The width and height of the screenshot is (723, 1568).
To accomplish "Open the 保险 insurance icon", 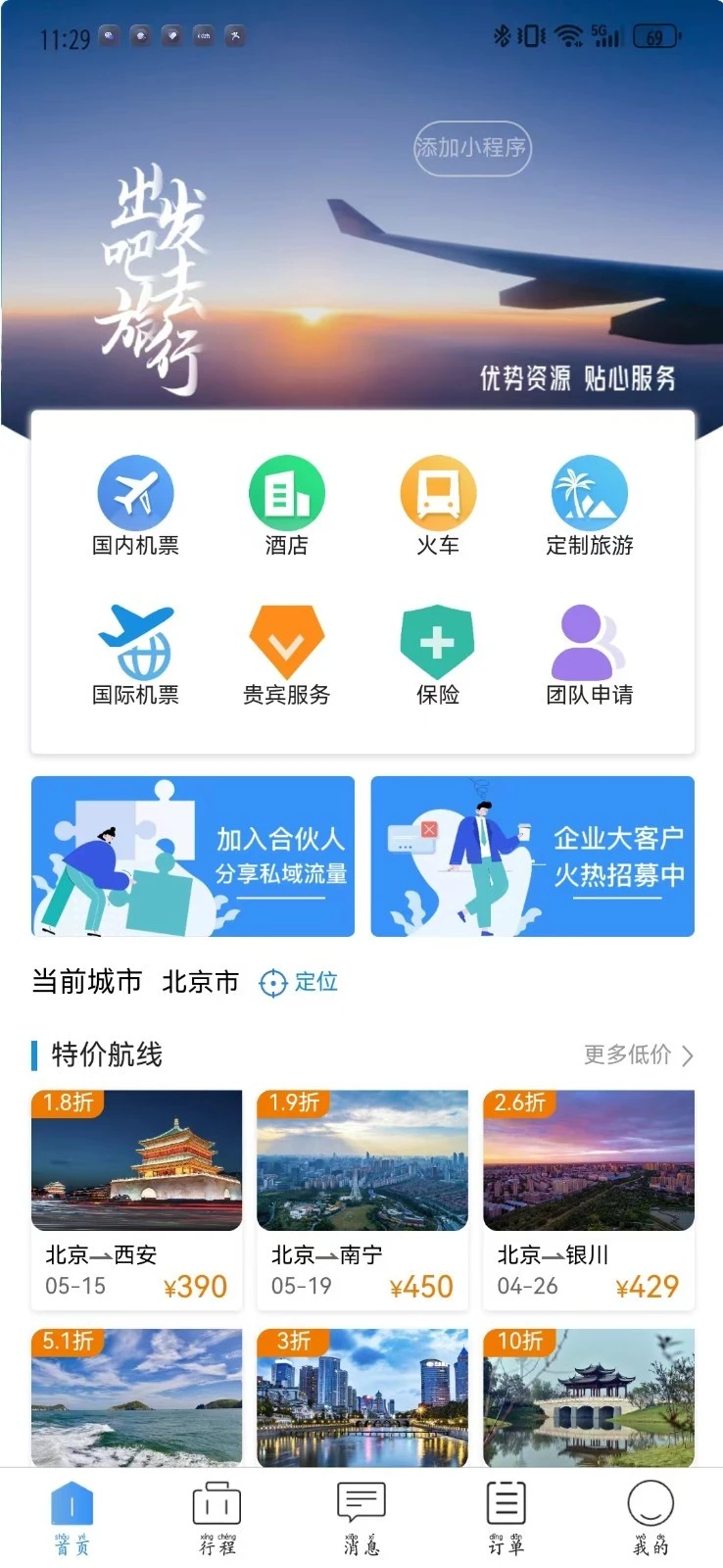I will click(x=436, y=652).
